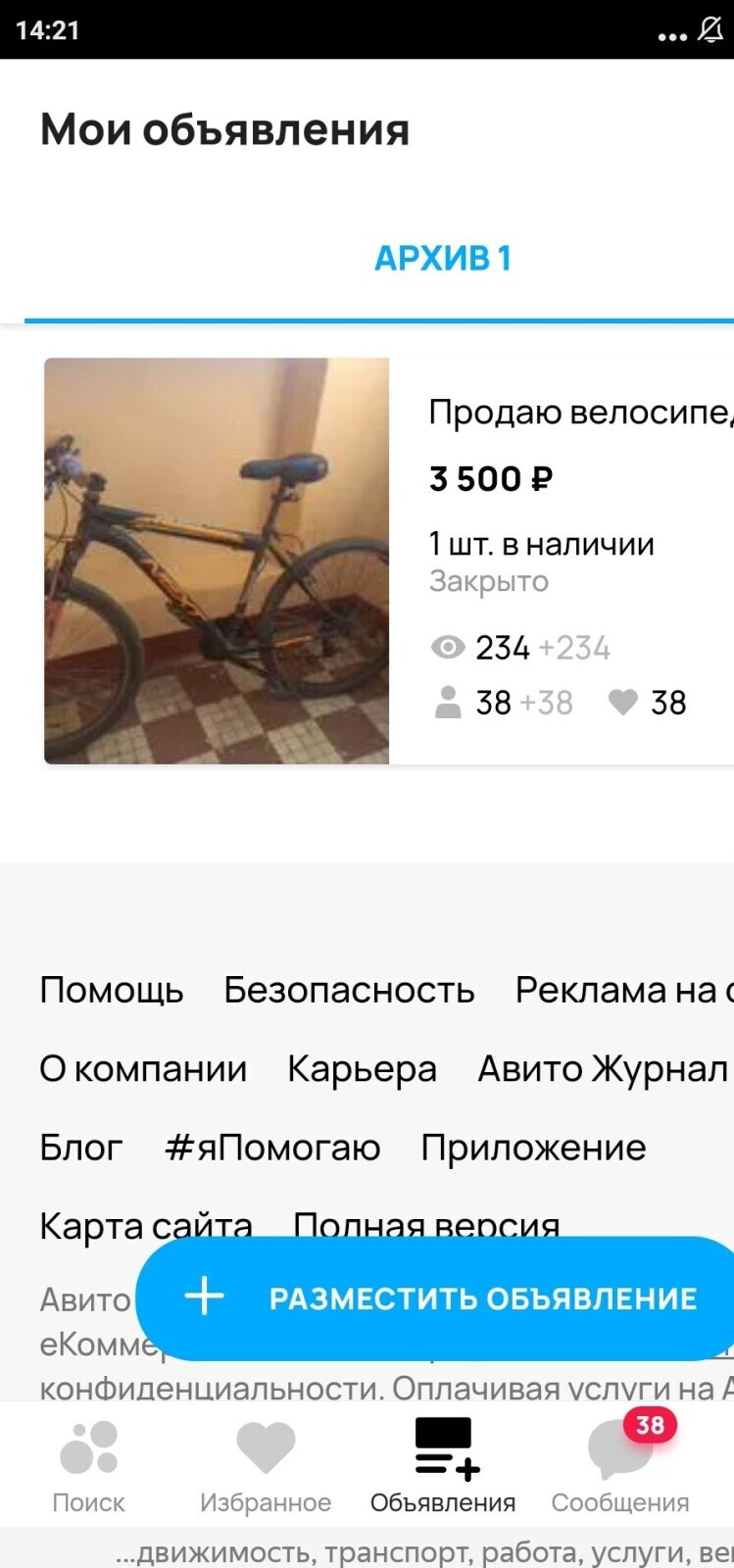
Task: Open Сообщения with 38 unread
Action: click(620, 1466)
